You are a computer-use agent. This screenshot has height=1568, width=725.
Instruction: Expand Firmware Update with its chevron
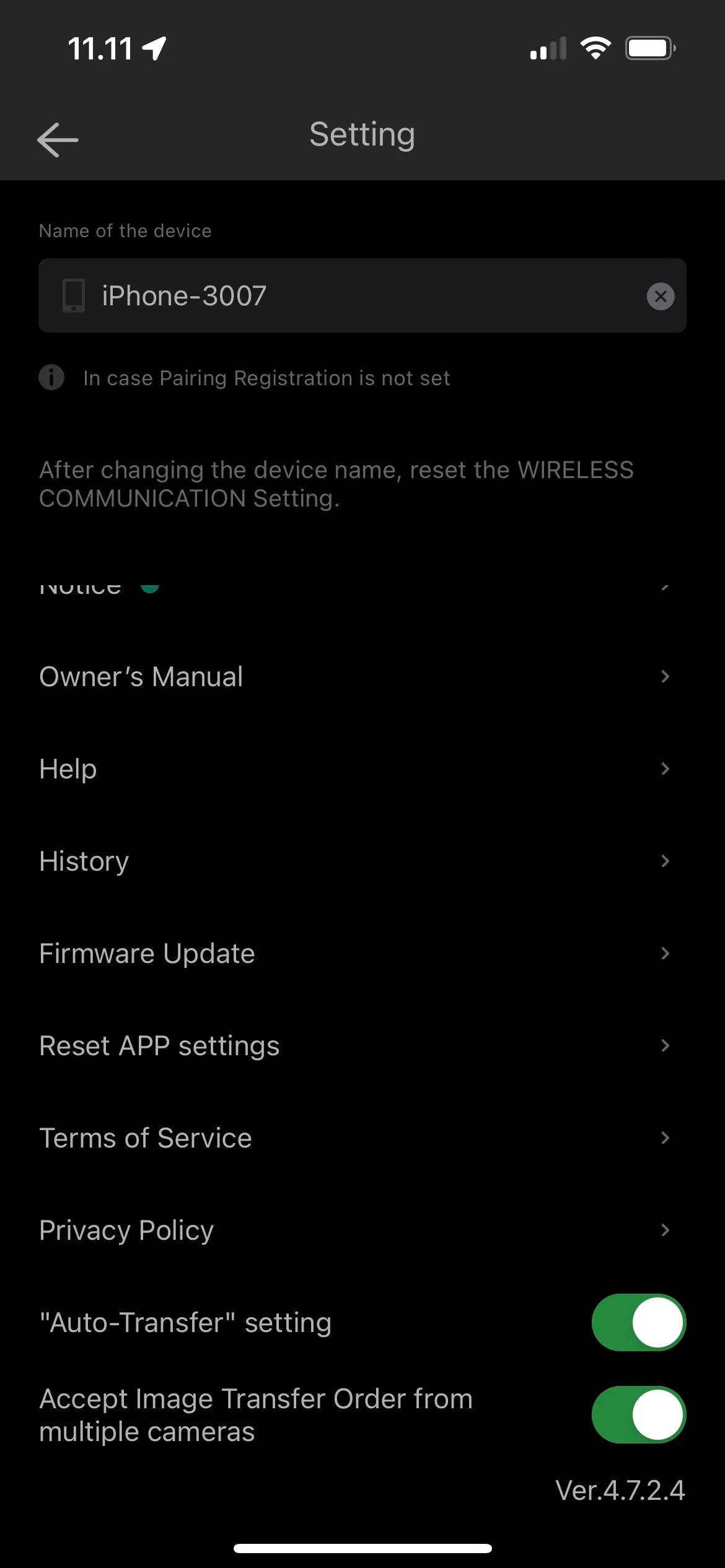point(666,952)
